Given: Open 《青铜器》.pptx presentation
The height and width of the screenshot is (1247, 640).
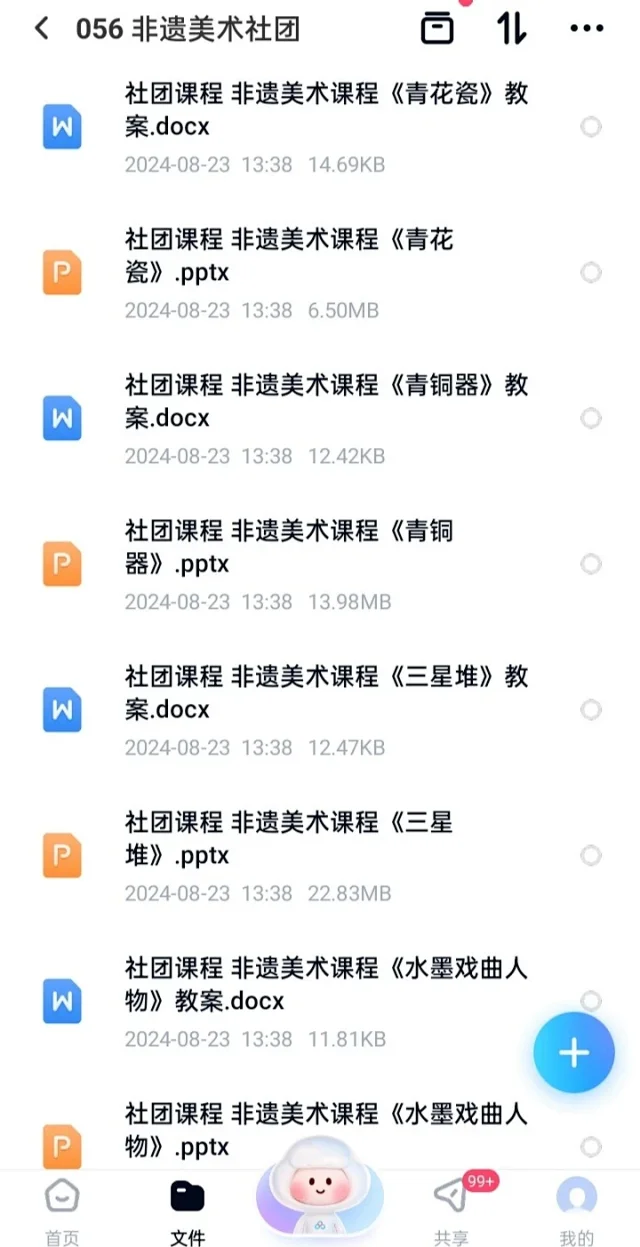Looking at the screenshot, I should [320, 564].
